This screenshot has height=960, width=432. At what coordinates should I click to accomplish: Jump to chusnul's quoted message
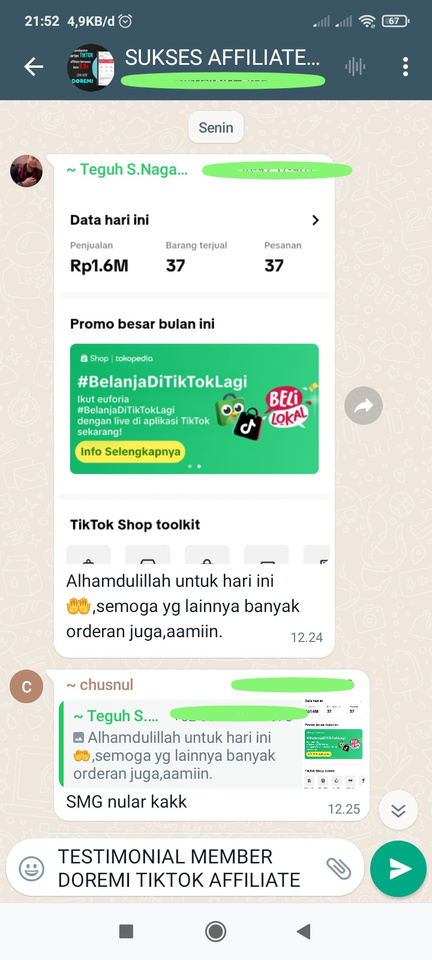(214, 744)
